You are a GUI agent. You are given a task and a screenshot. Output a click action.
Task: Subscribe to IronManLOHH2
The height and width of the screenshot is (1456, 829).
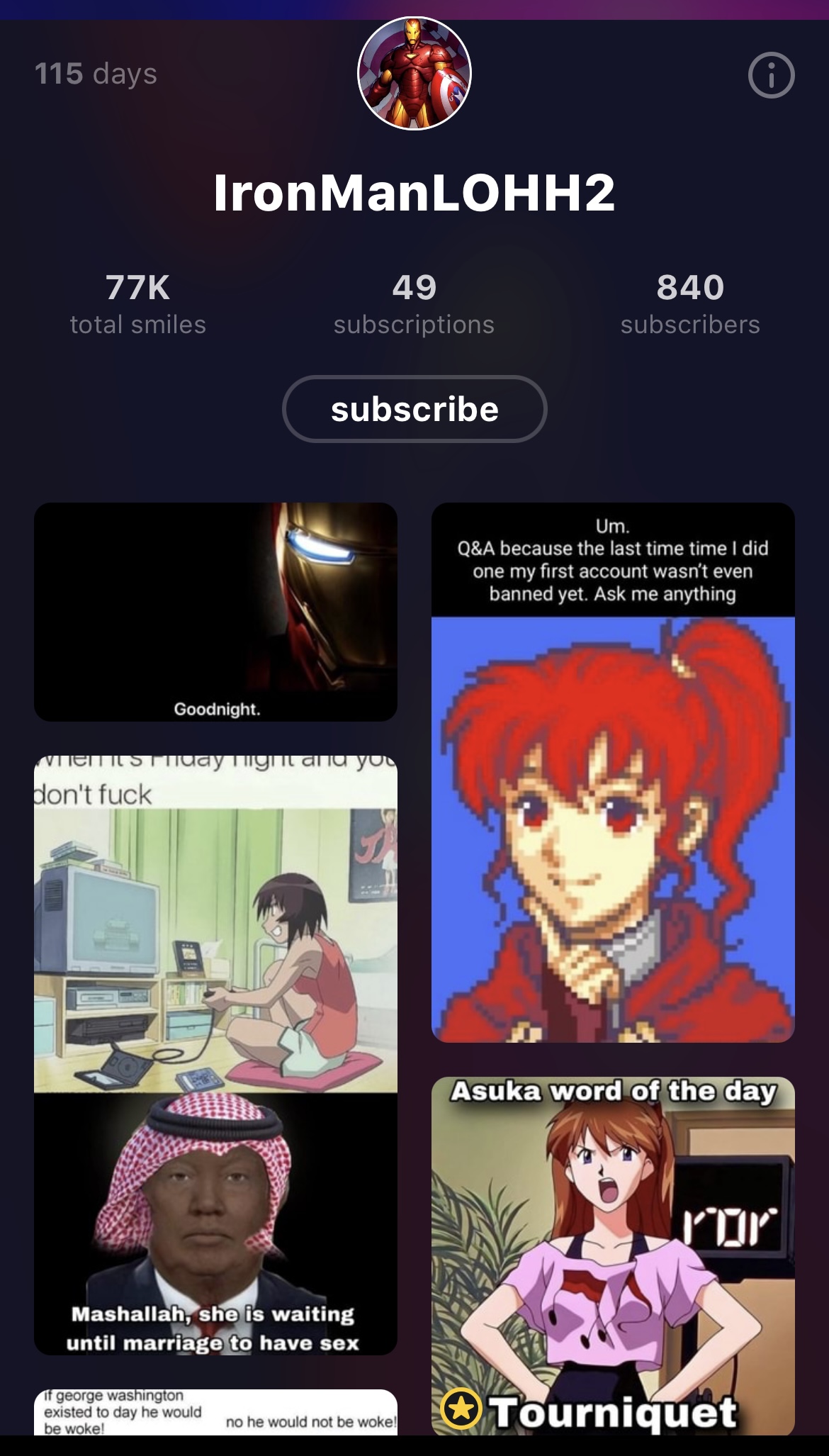click(414, 409)
